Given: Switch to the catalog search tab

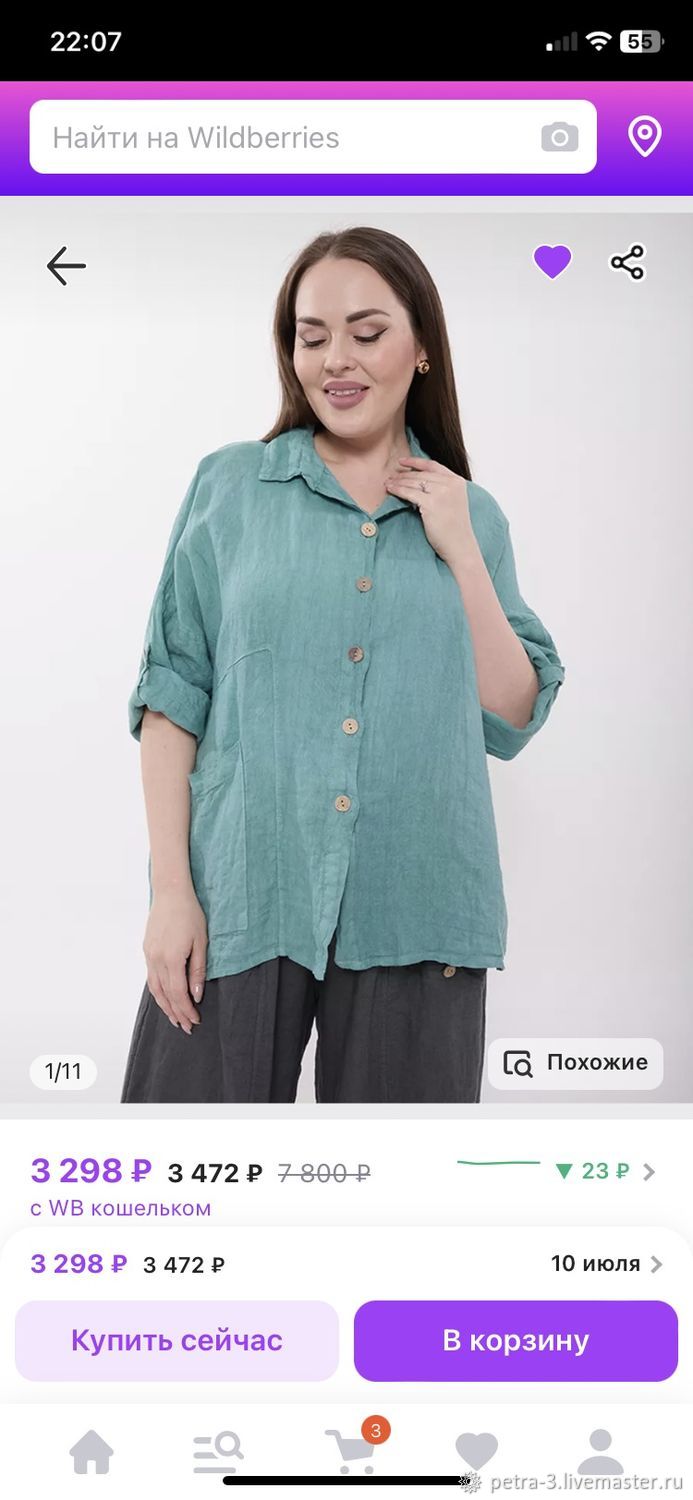Looking at the screenshot, I should click(218, 1451).
